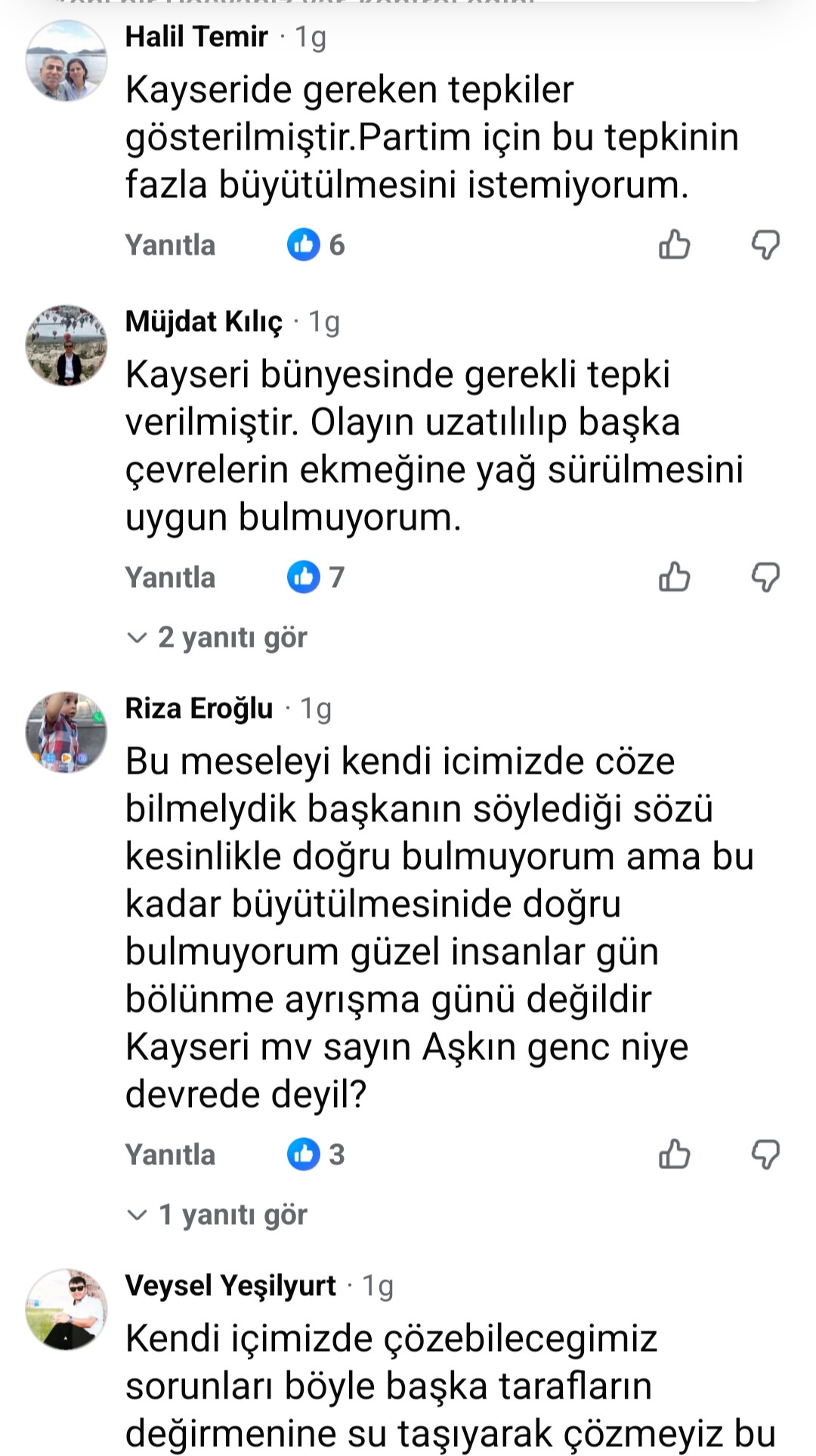View 7 reactions on Müjdat Kılıç's comment
The width and height of the screenshot is (816, 1456).
coord(316,578)
